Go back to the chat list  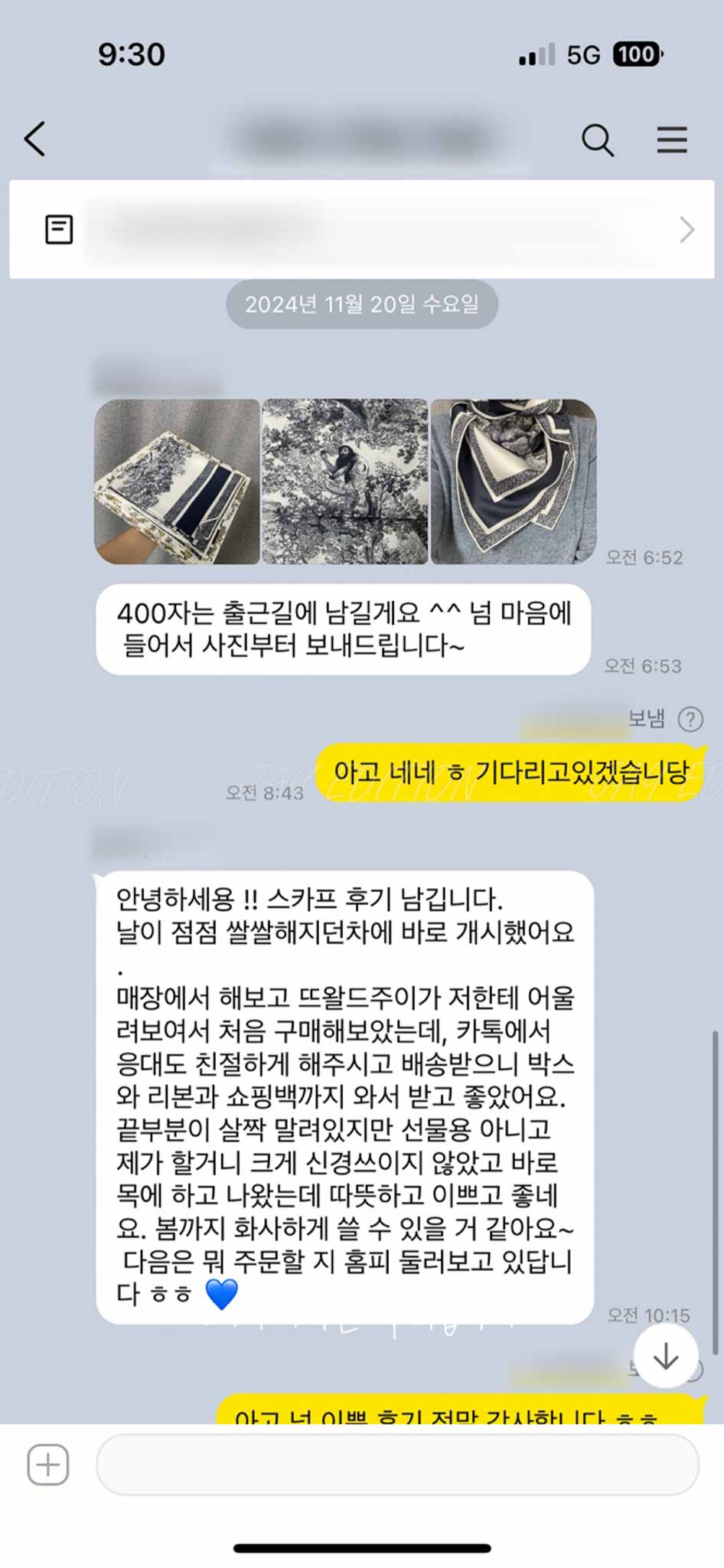pyautogui.click(x=35, y=139)
